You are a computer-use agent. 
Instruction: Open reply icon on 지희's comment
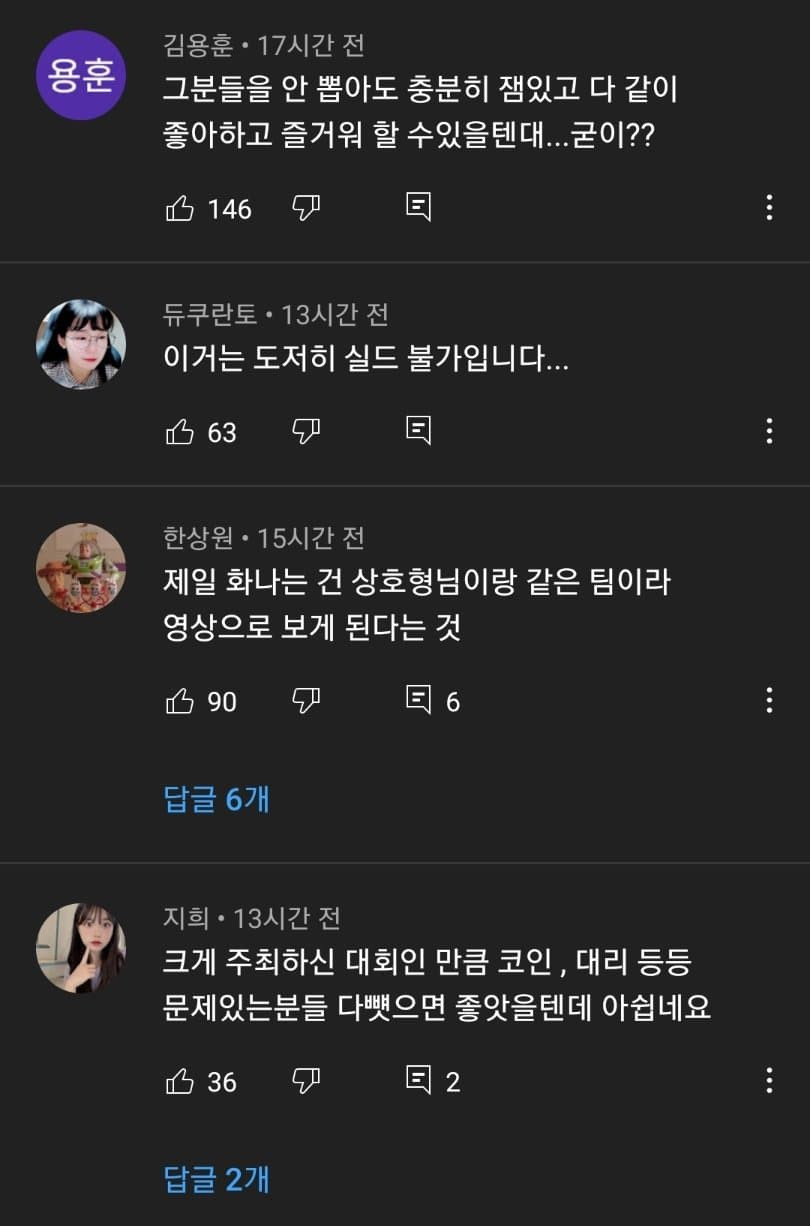(x=418, y=1081)
